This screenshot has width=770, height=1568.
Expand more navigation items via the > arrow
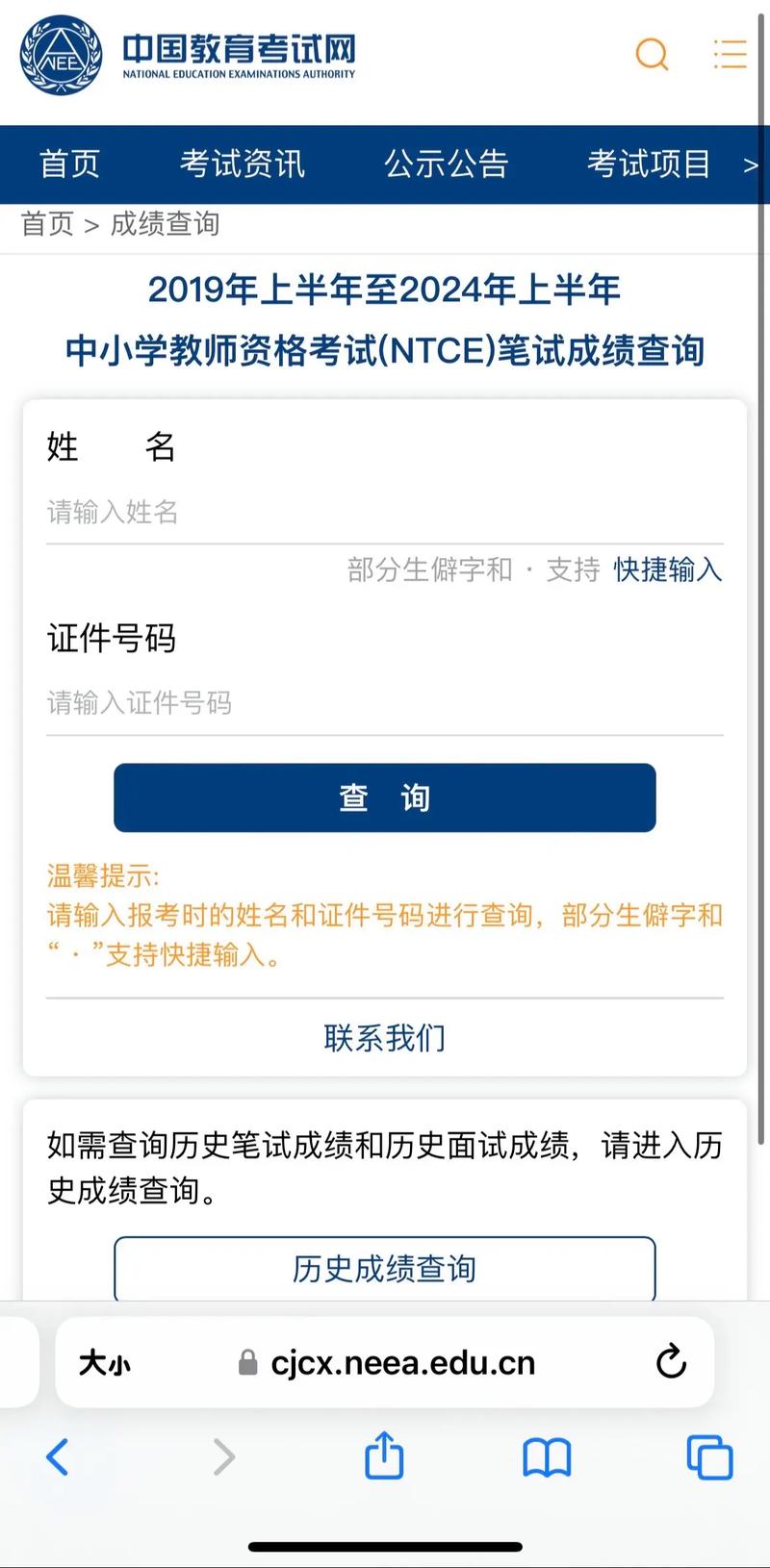click(x=749, y=164)
